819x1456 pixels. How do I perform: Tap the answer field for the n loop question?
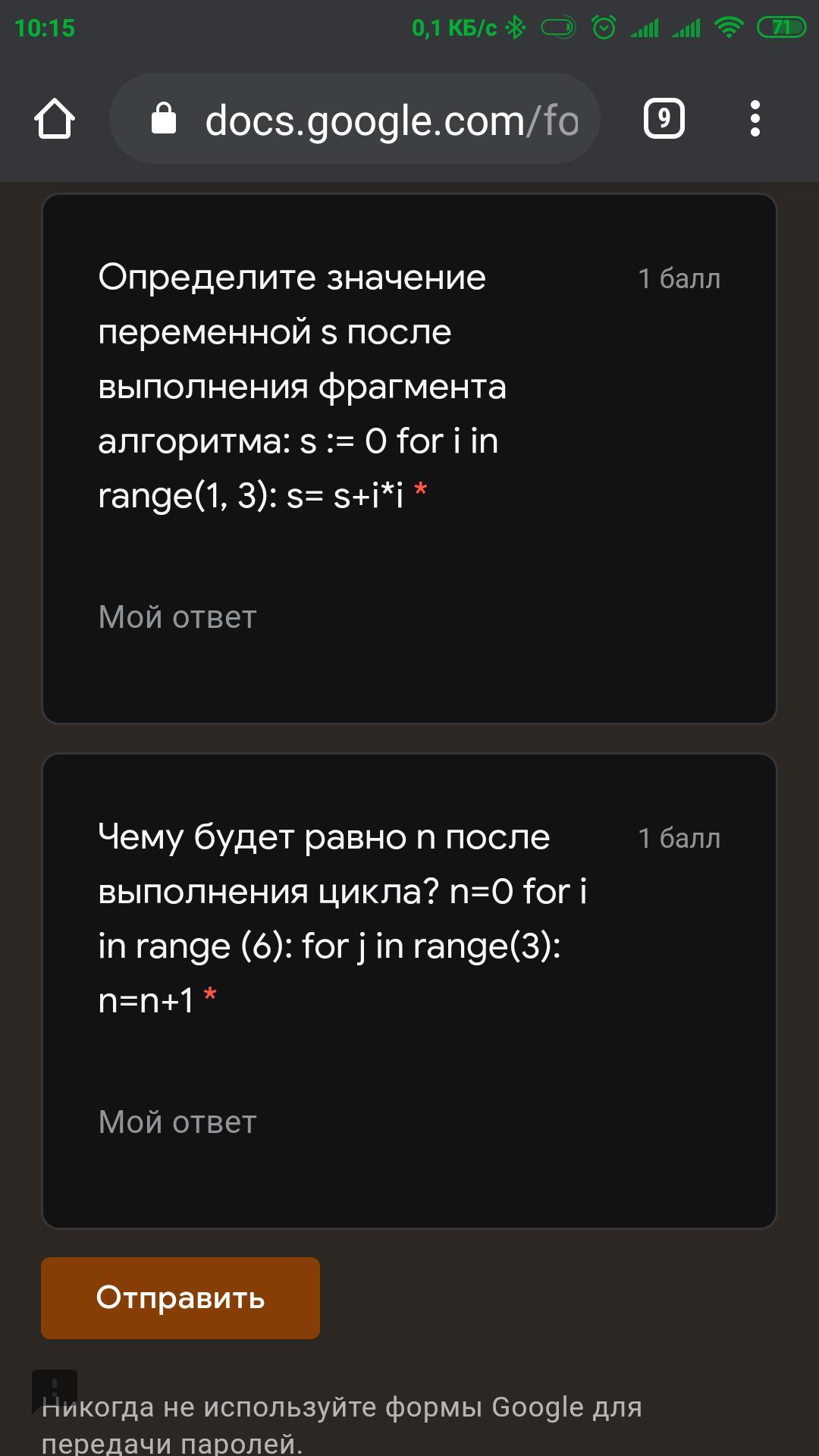click(243, 1123)
